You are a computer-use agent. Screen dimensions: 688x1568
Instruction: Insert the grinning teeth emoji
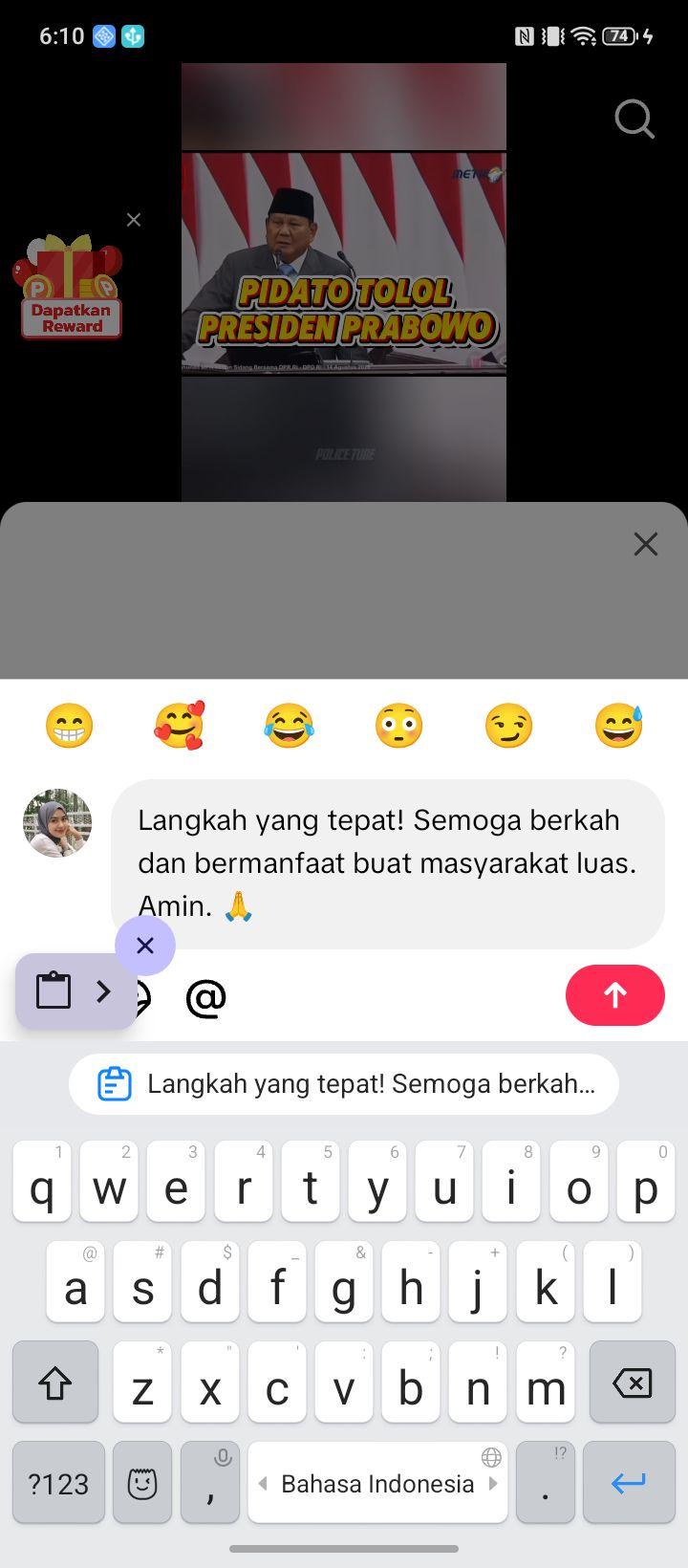70,726
